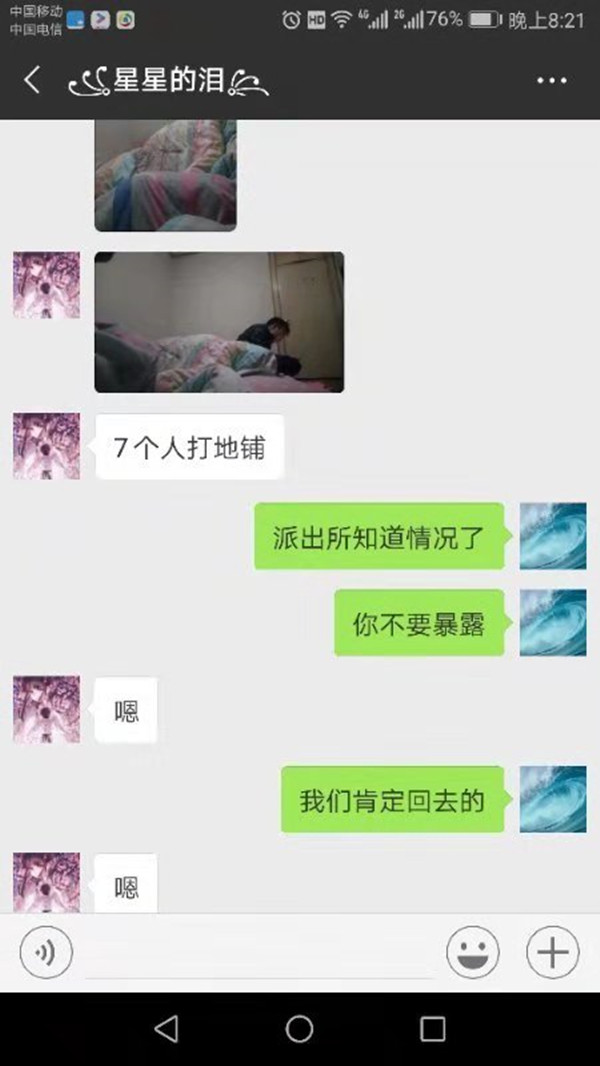The width and height of the screenshot is (600, 1066).
Task: Open the plus attachment menu
Action: (553, 952)
